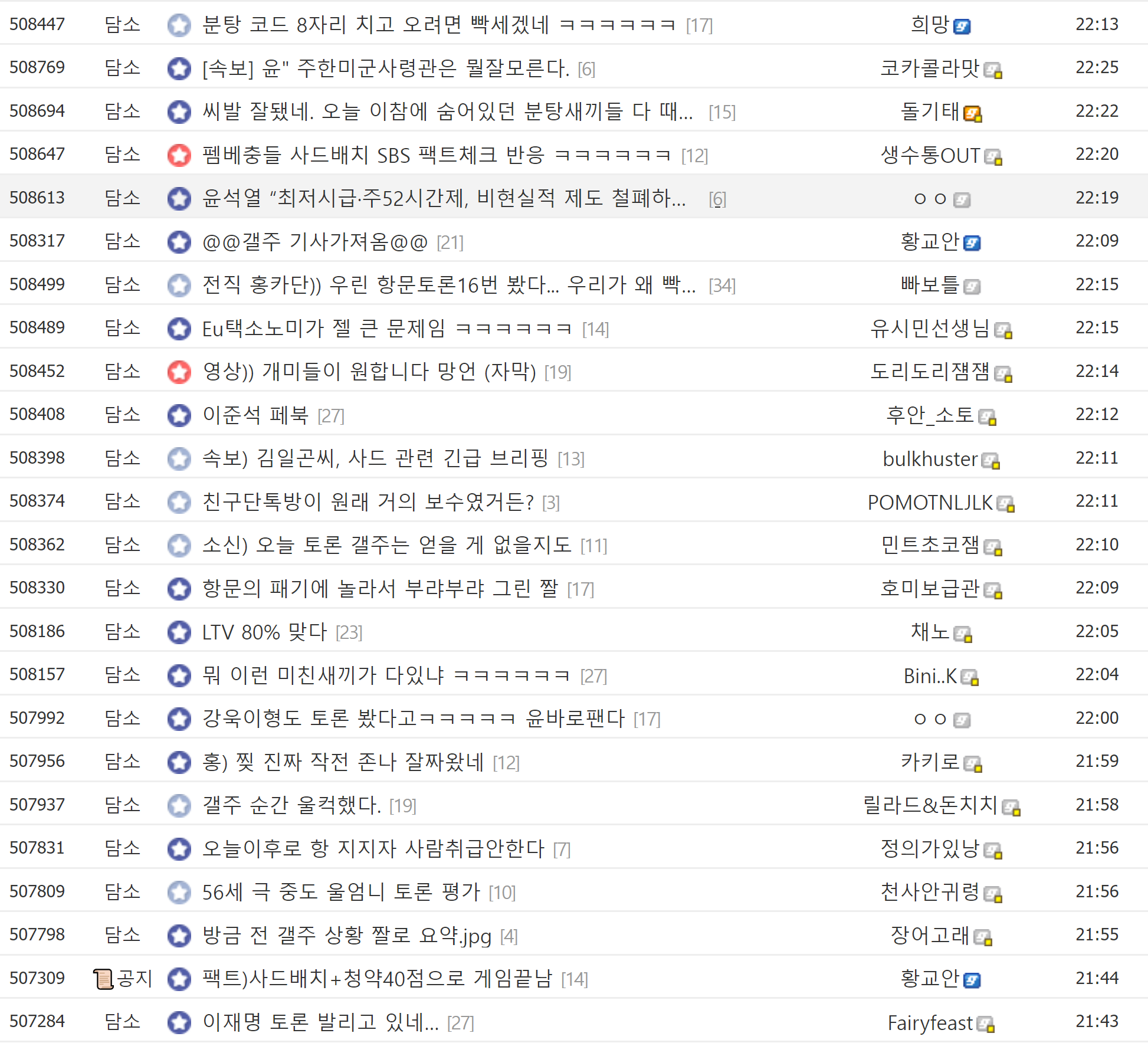Viewport: 1148px width, 1043px height.
Task: Open post '이재명 토론 발리고 있네...'
Action: click(320, 1022)
